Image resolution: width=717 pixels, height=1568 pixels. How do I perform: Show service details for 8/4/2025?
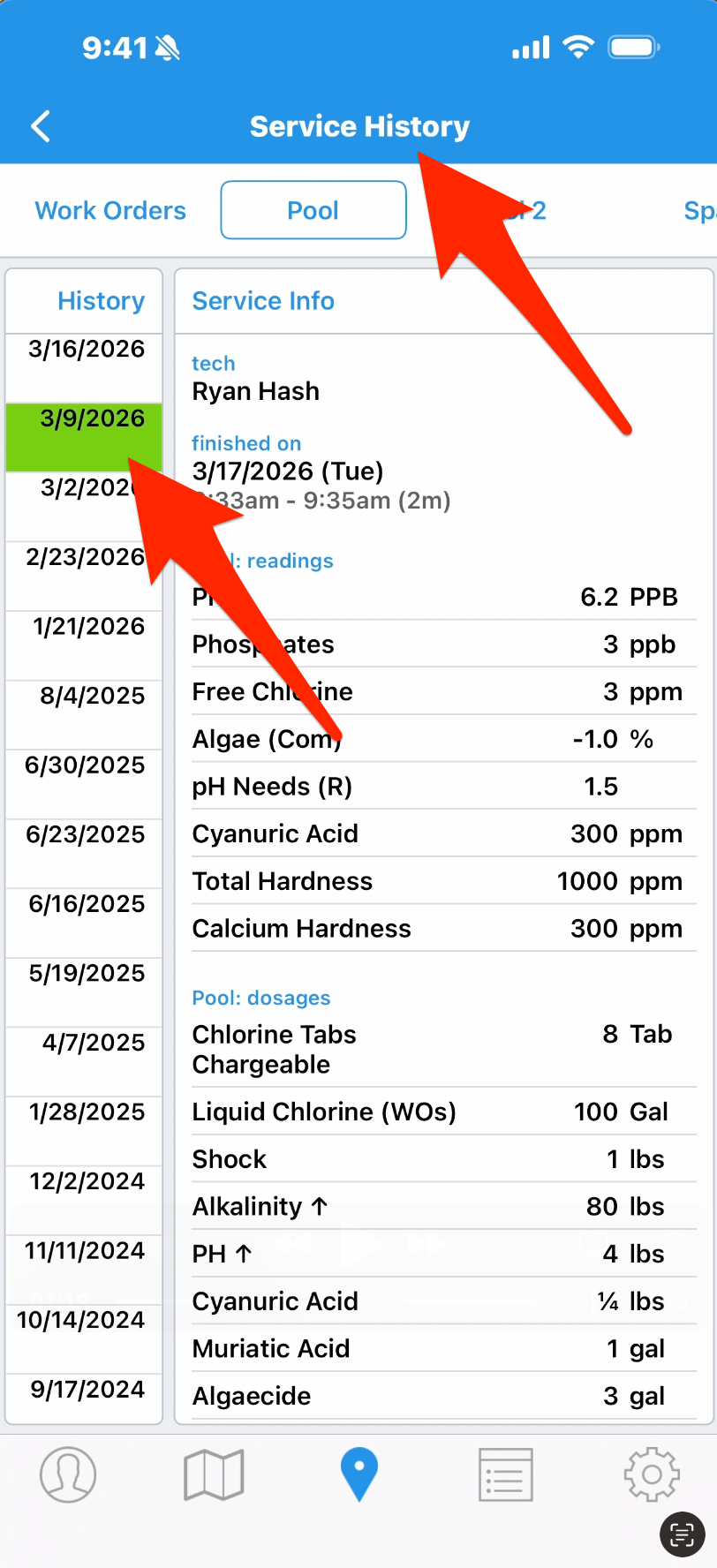pyautogui.click(x=91, y=697)
